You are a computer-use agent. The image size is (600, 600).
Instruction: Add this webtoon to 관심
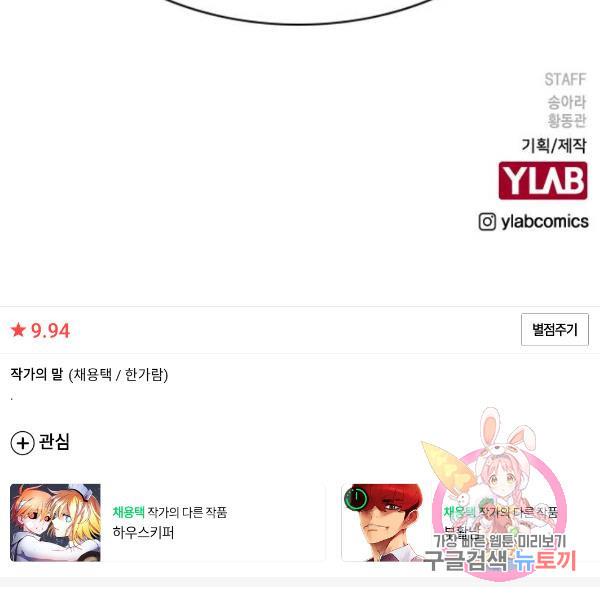point(40,442)
